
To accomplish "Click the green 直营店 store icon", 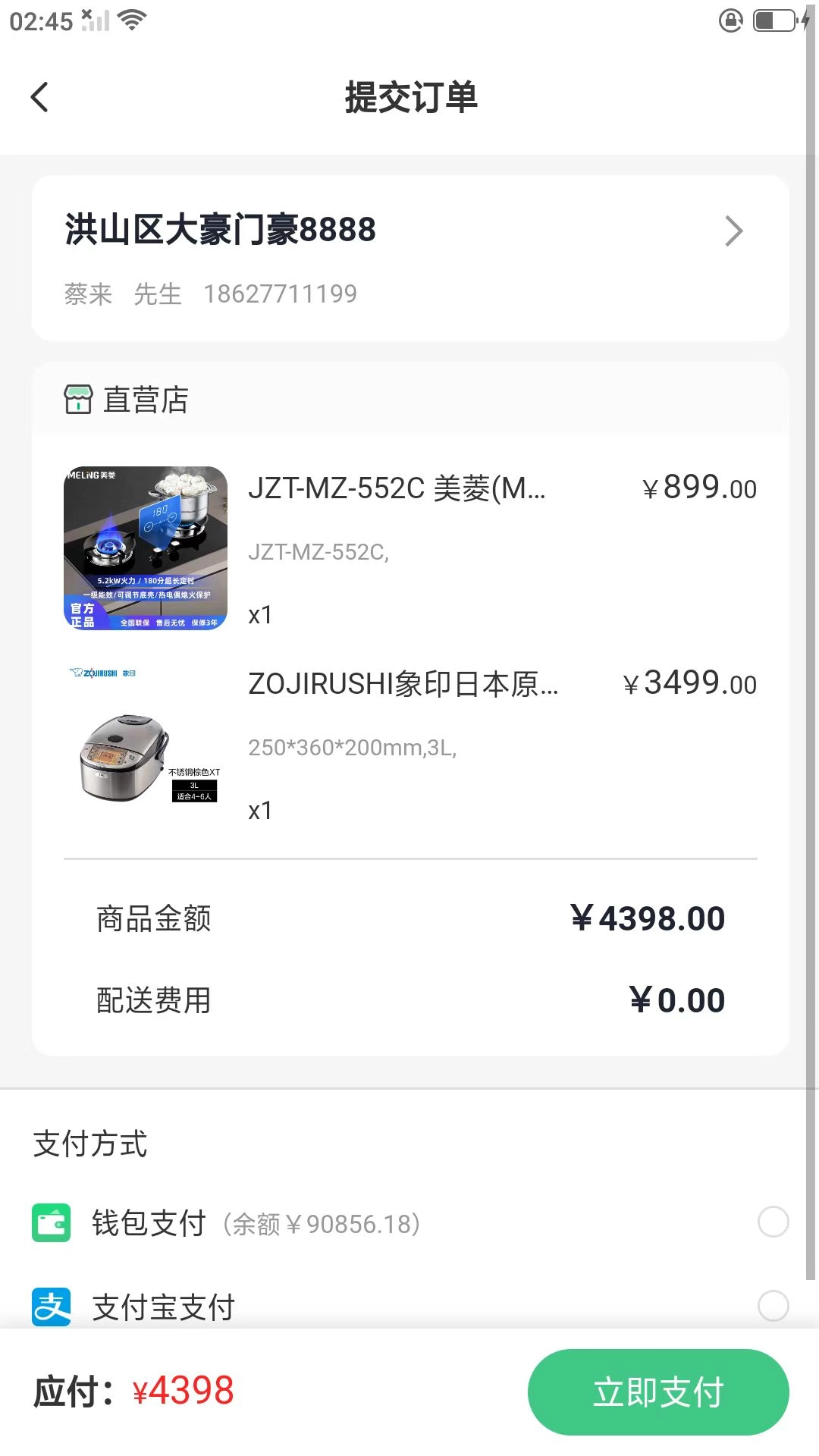I will 79,398.
